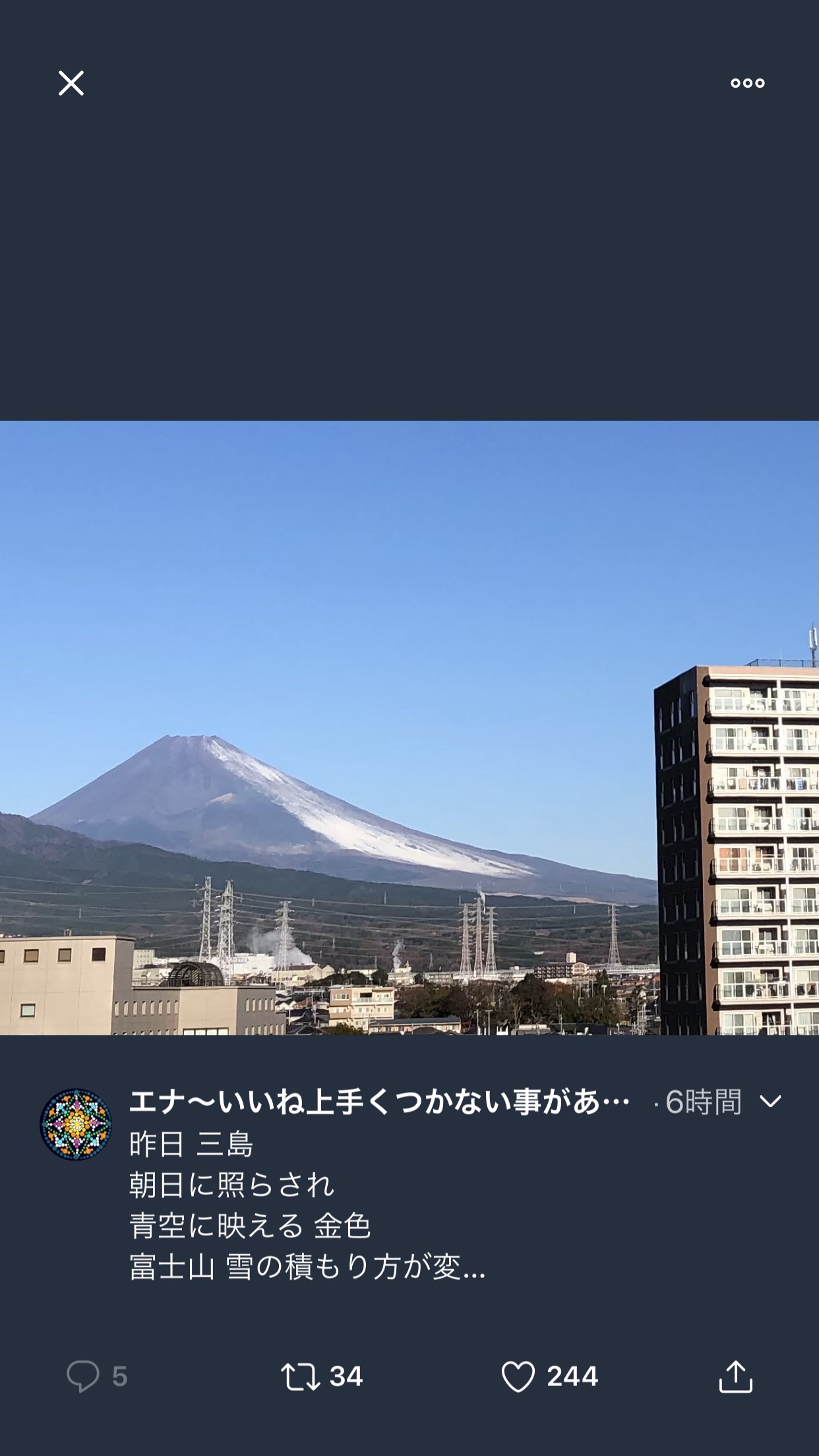Retweet the Mt. Fuji post

click(301, 1377)
